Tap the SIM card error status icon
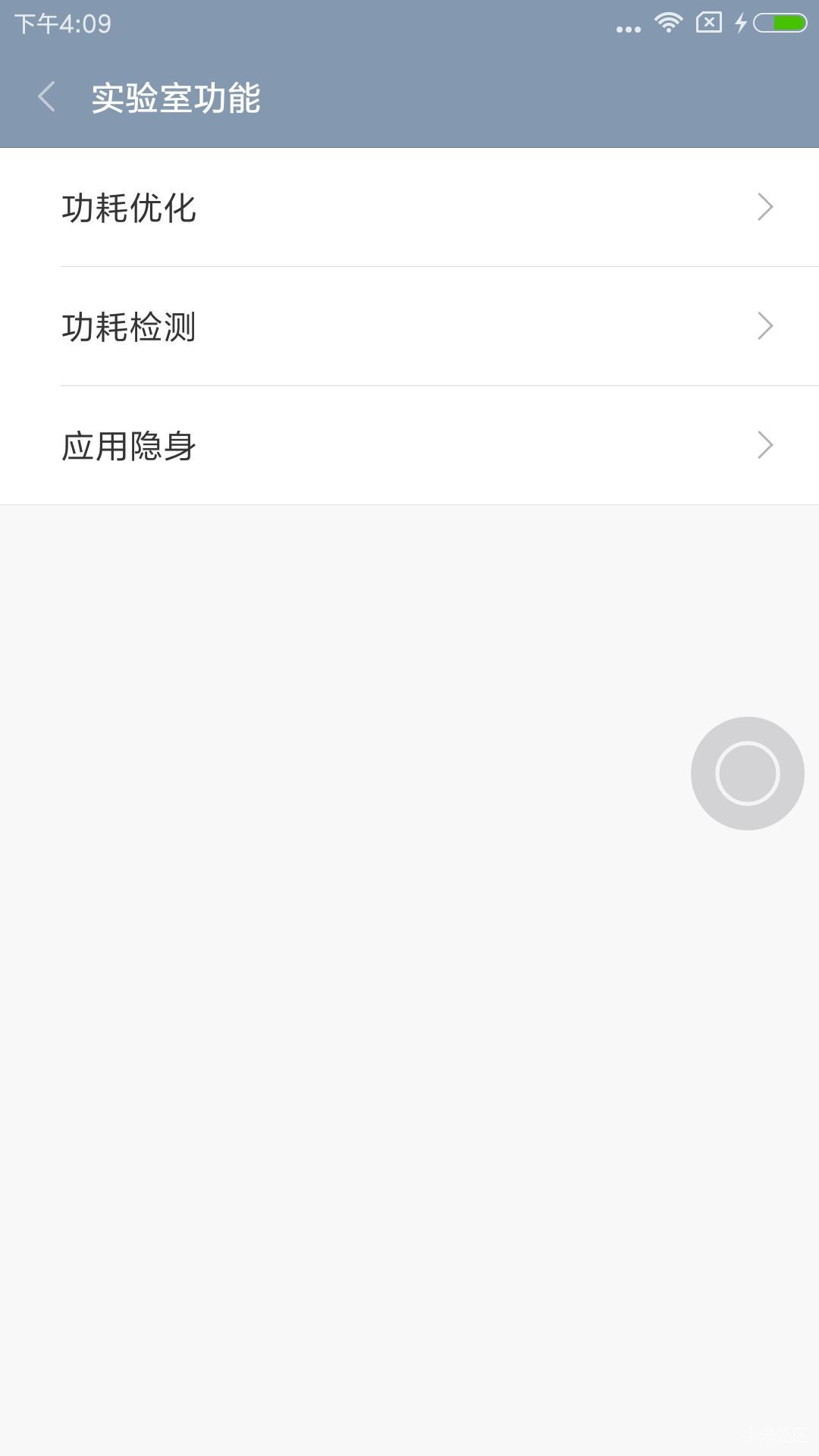The image size is (819, 1456). (707, 23)
